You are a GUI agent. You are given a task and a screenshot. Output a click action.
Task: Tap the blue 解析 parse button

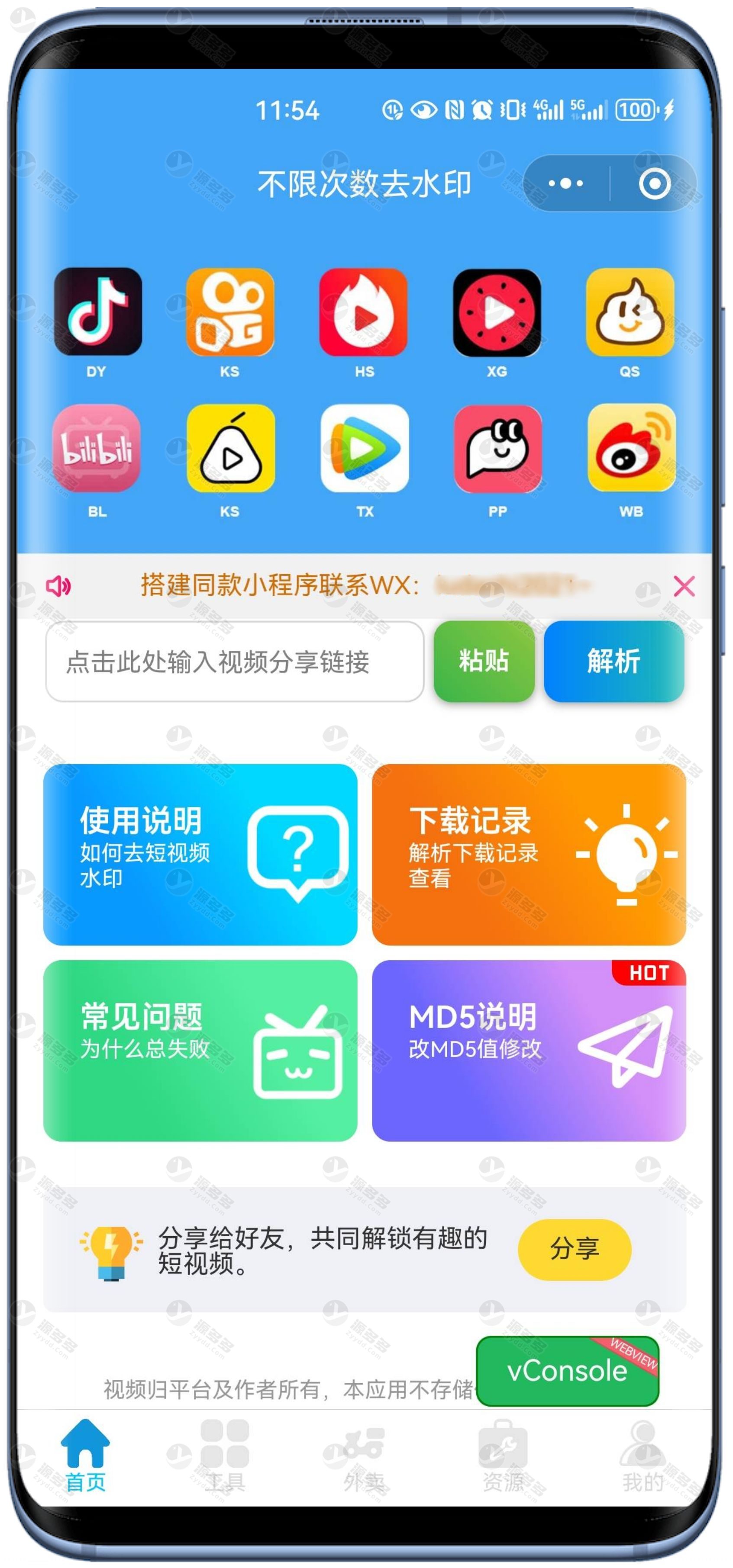614,661
